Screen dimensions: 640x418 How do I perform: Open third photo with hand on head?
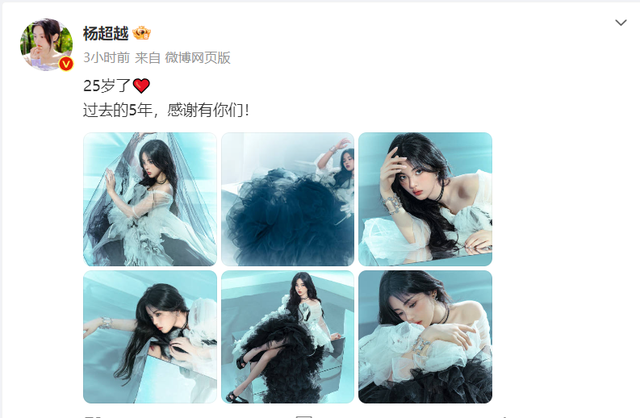[x=425, y=199]
